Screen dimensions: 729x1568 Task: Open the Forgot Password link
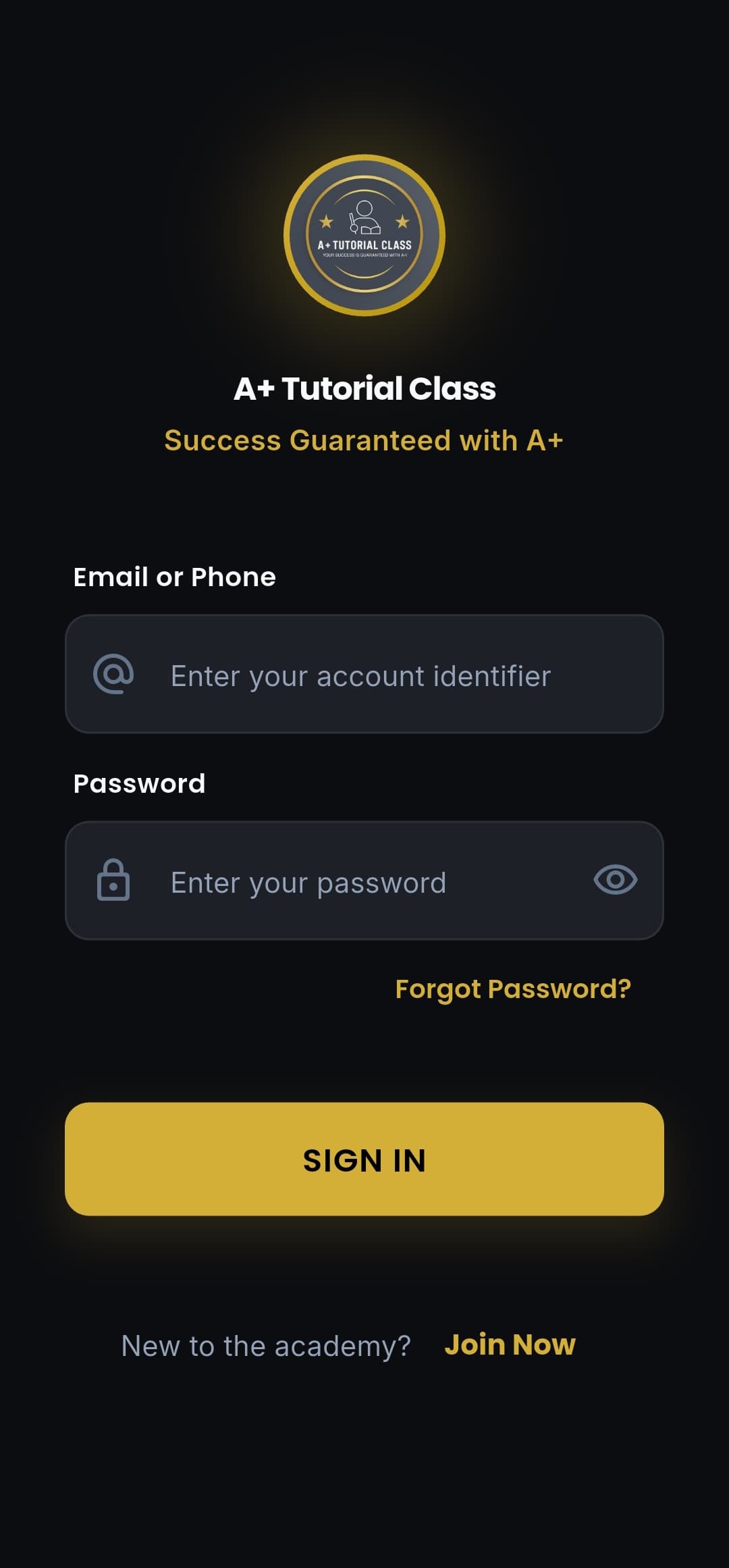(513, 989)
